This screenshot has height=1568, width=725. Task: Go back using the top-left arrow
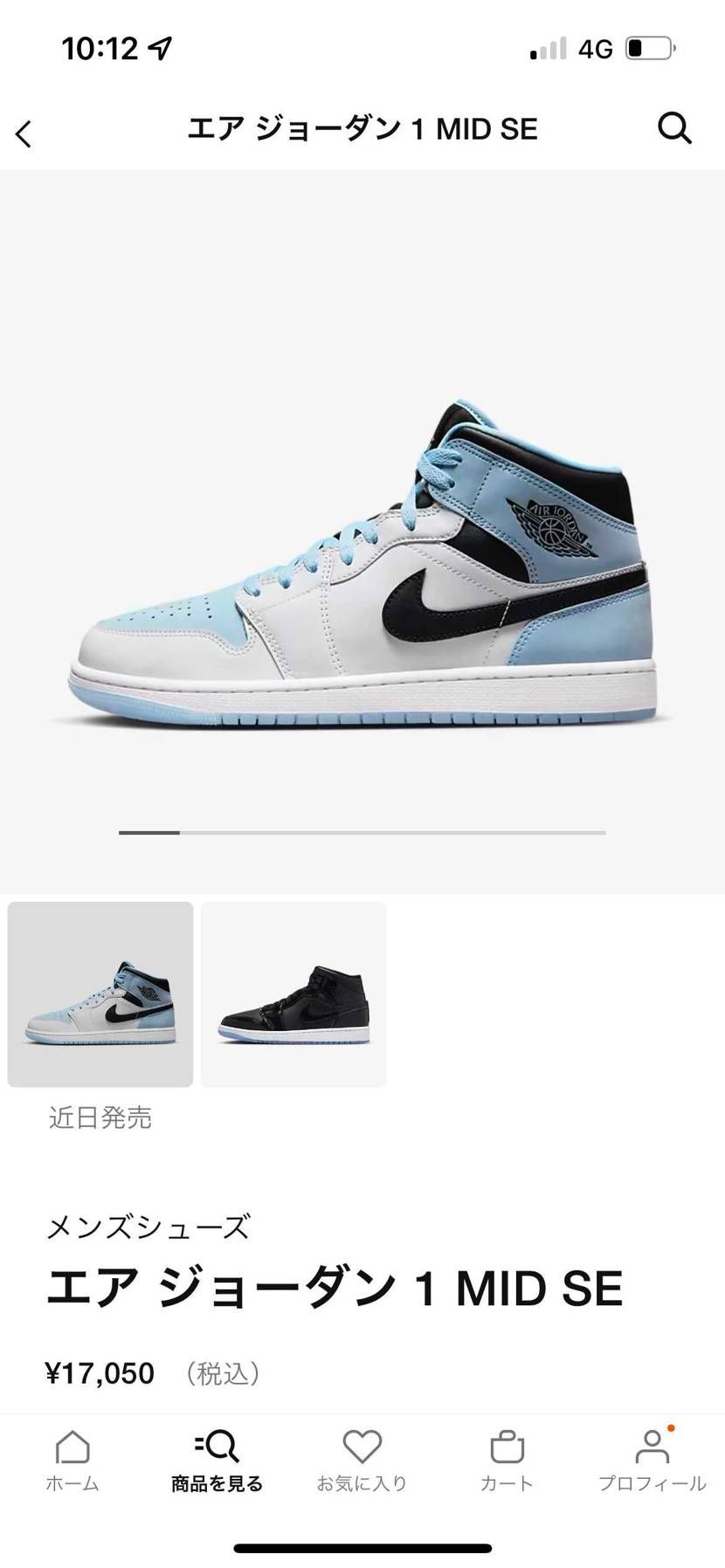point(24,134)
